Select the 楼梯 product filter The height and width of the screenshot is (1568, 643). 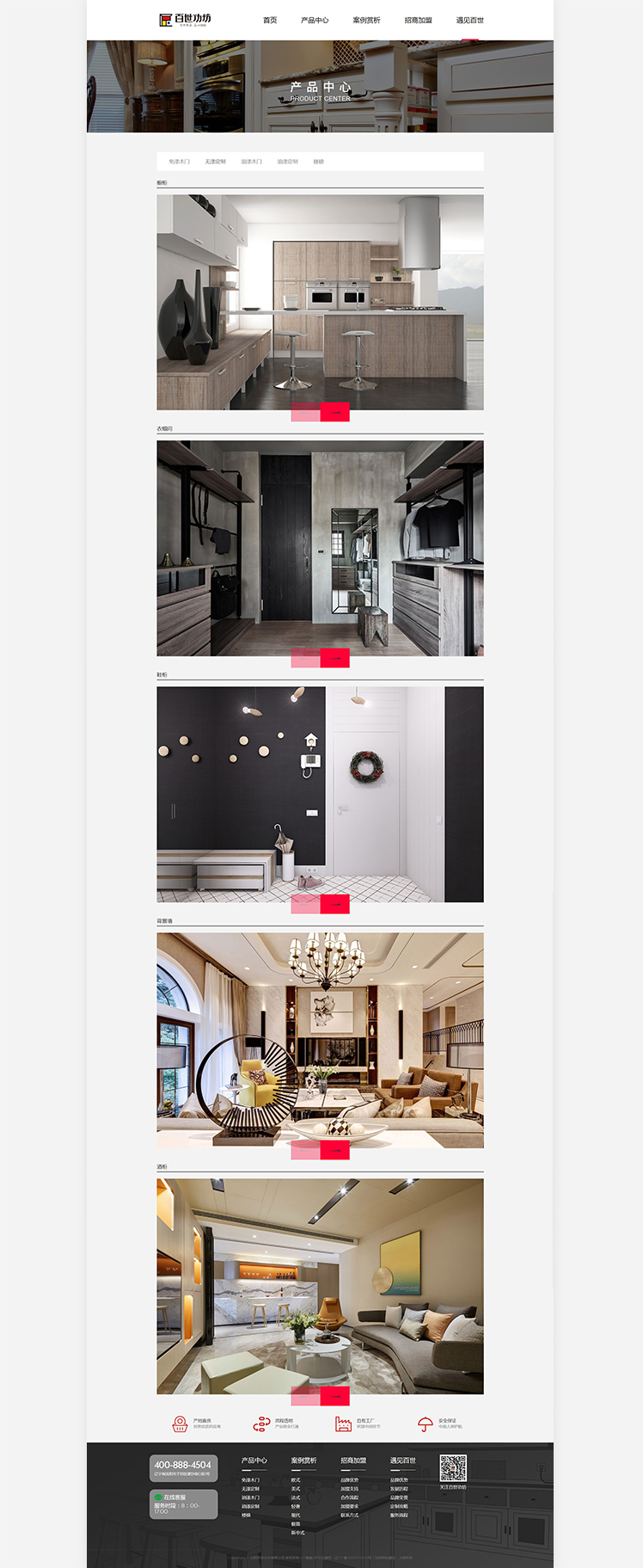pos(318,162)
